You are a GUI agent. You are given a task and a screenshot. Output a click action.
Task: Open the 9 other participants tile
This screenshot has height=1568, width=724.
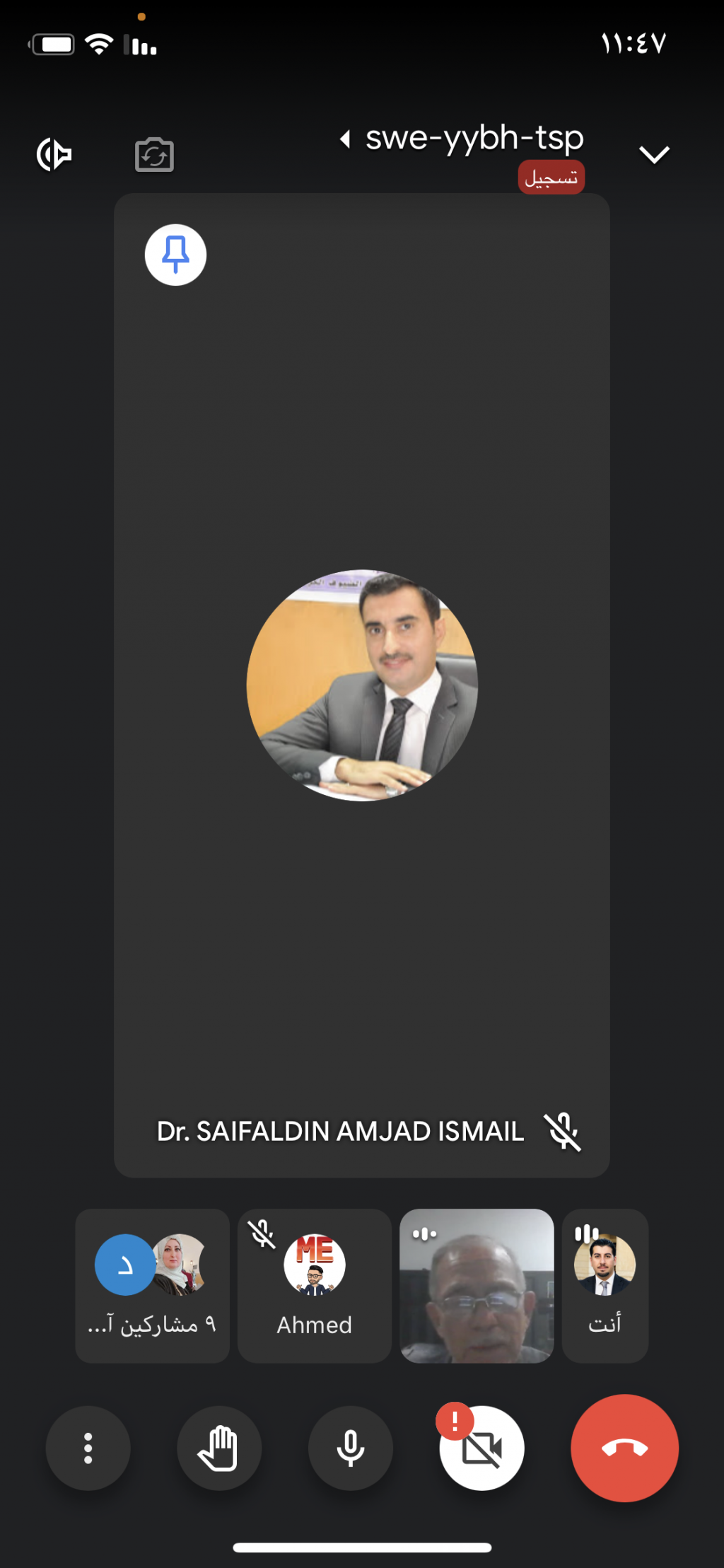point(152,1285)
